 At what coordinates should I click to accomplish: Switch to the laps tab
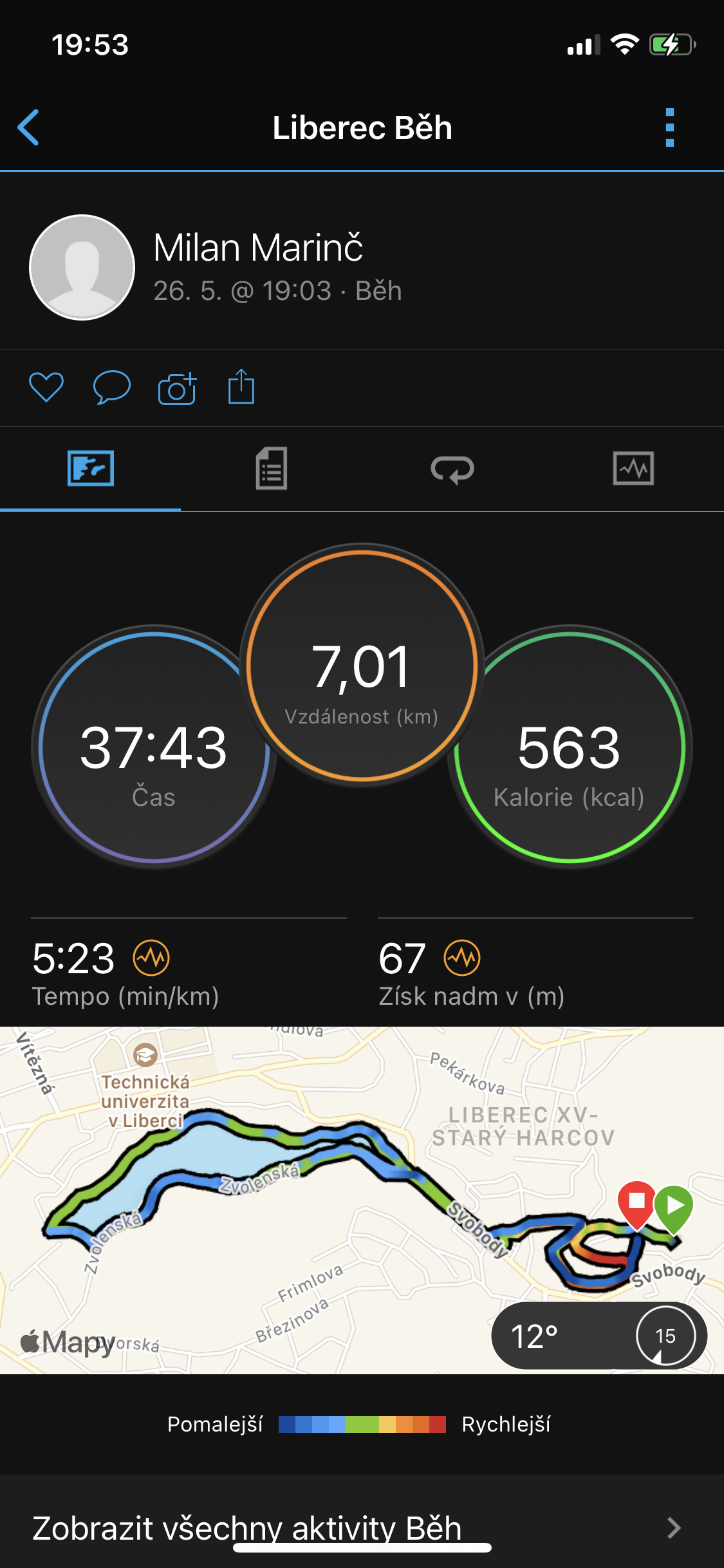452,469
